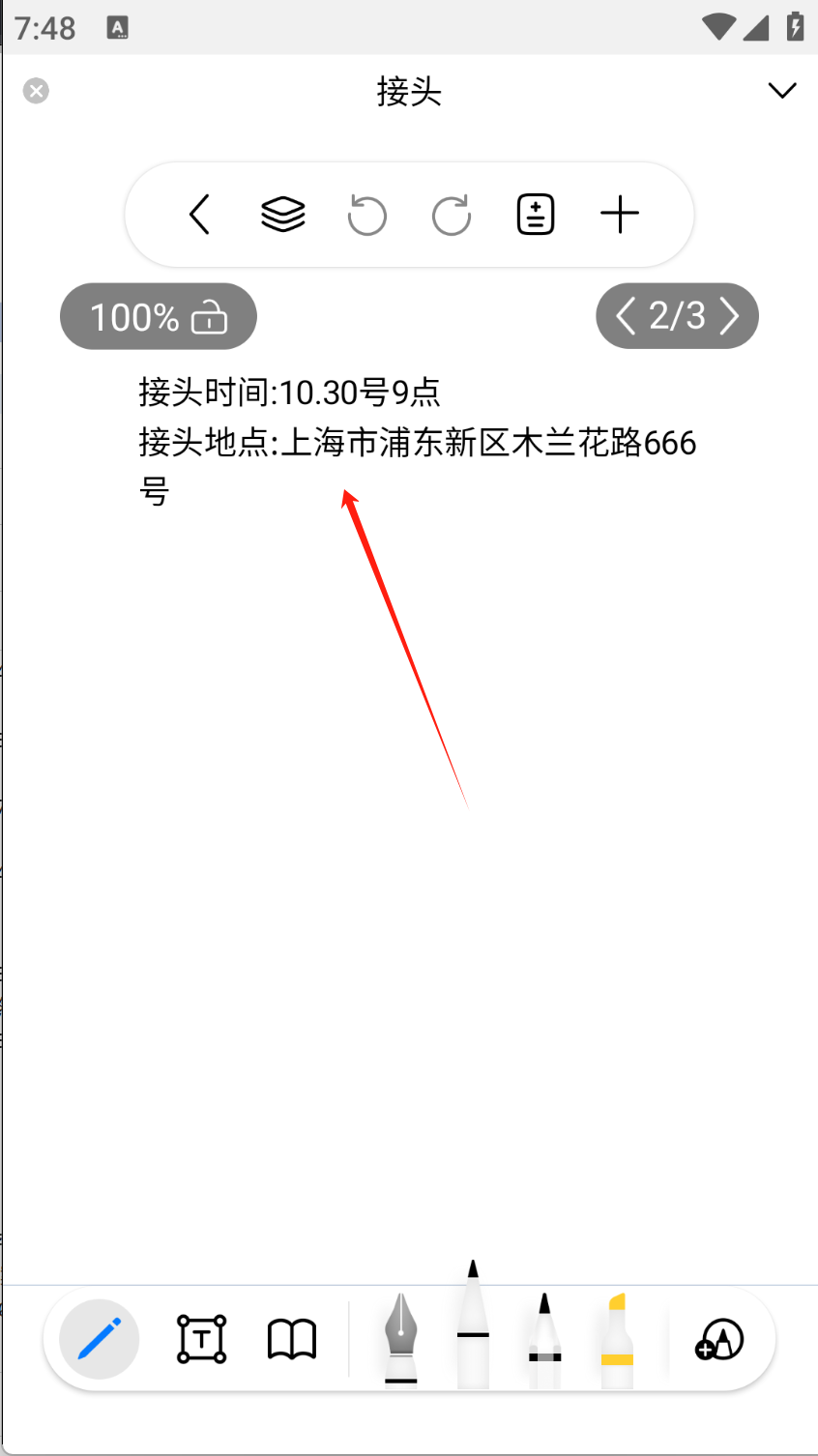Redo the last action
Image resolution: width=818 pixels, height=1456 pixels.
click(452, 215)
